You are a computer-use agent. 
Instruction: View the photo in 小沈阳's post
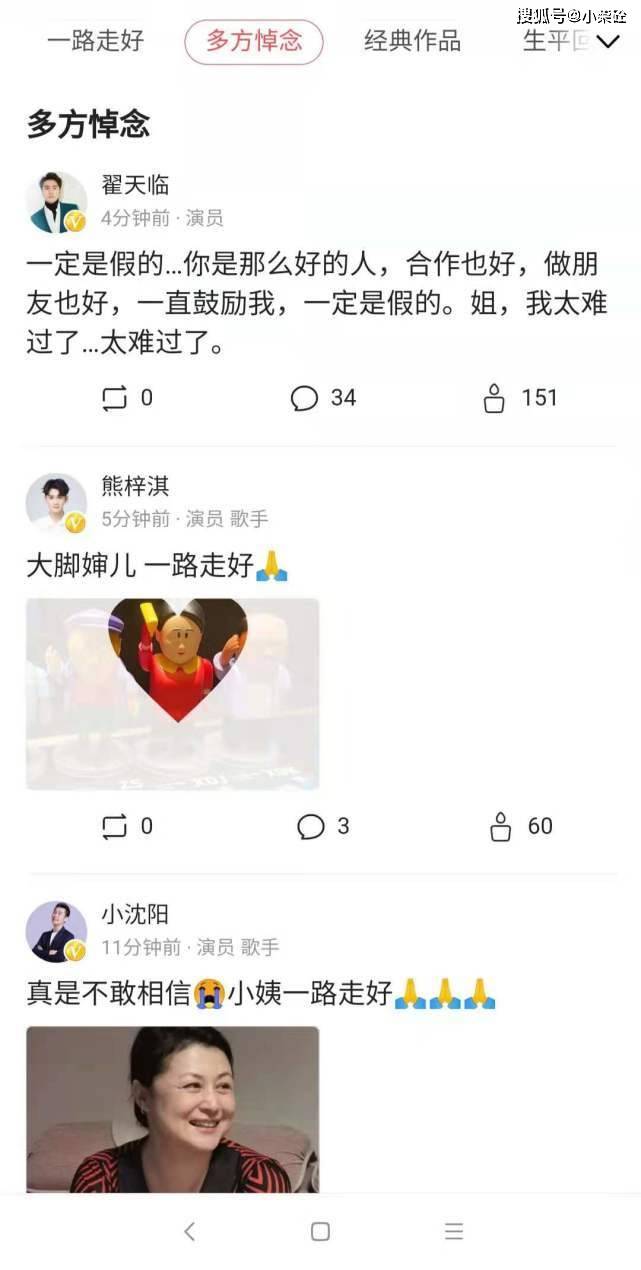point(173,1110)
